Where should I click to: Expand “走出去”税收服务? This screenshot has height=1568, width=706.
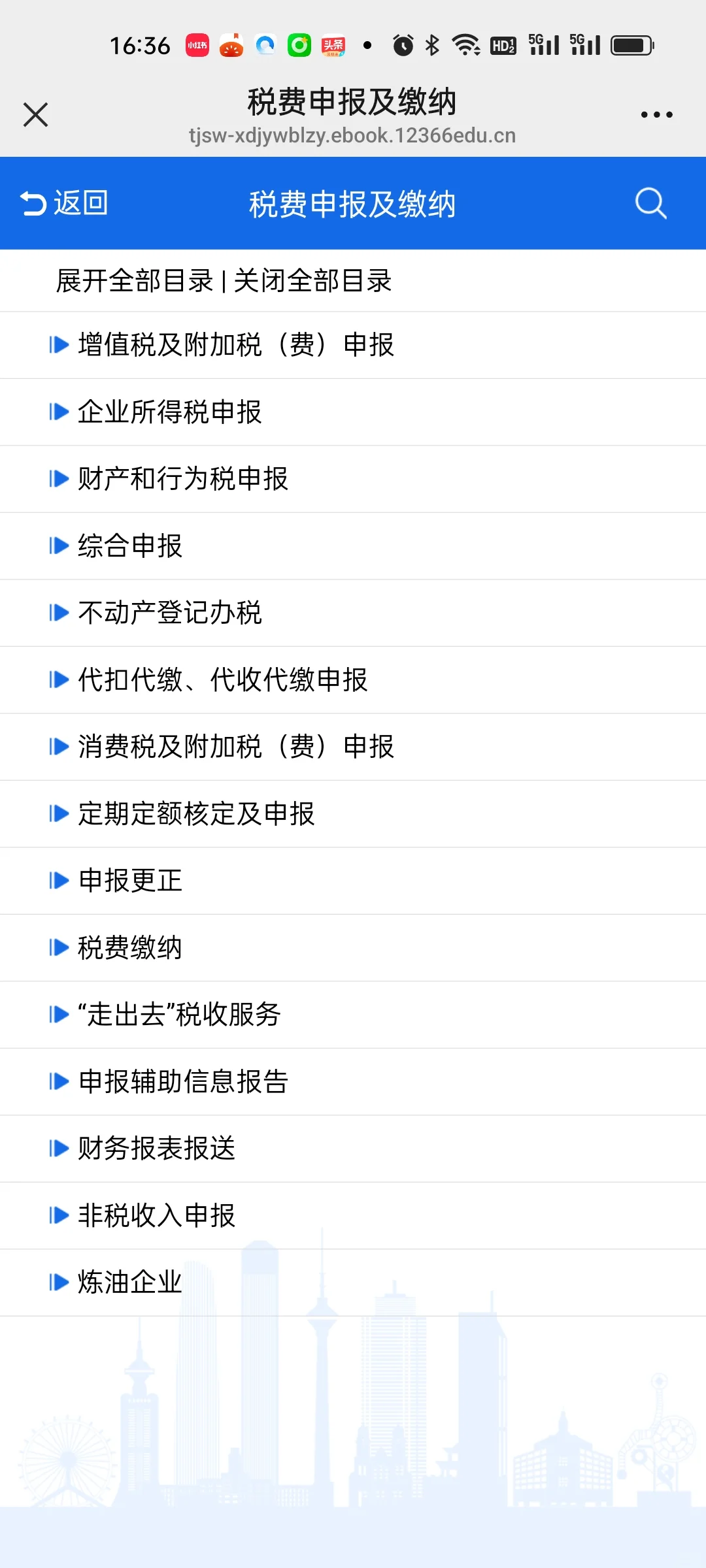click(x=353, y=1015)
